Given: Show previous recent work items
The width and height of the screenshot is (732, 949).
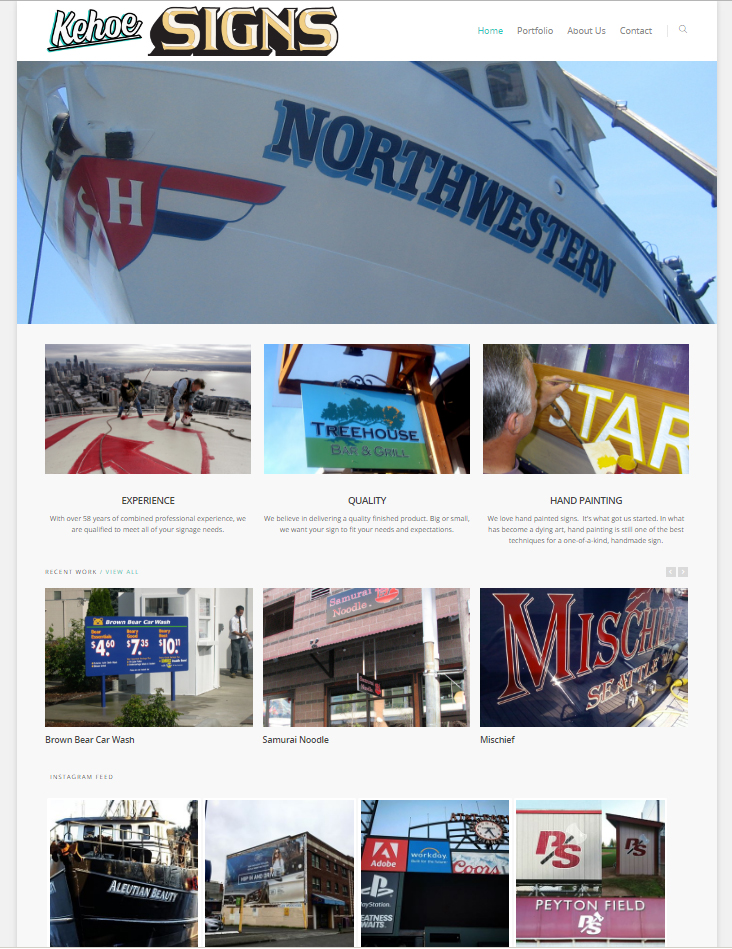Looking at the screenshot, I should (671, 572).
